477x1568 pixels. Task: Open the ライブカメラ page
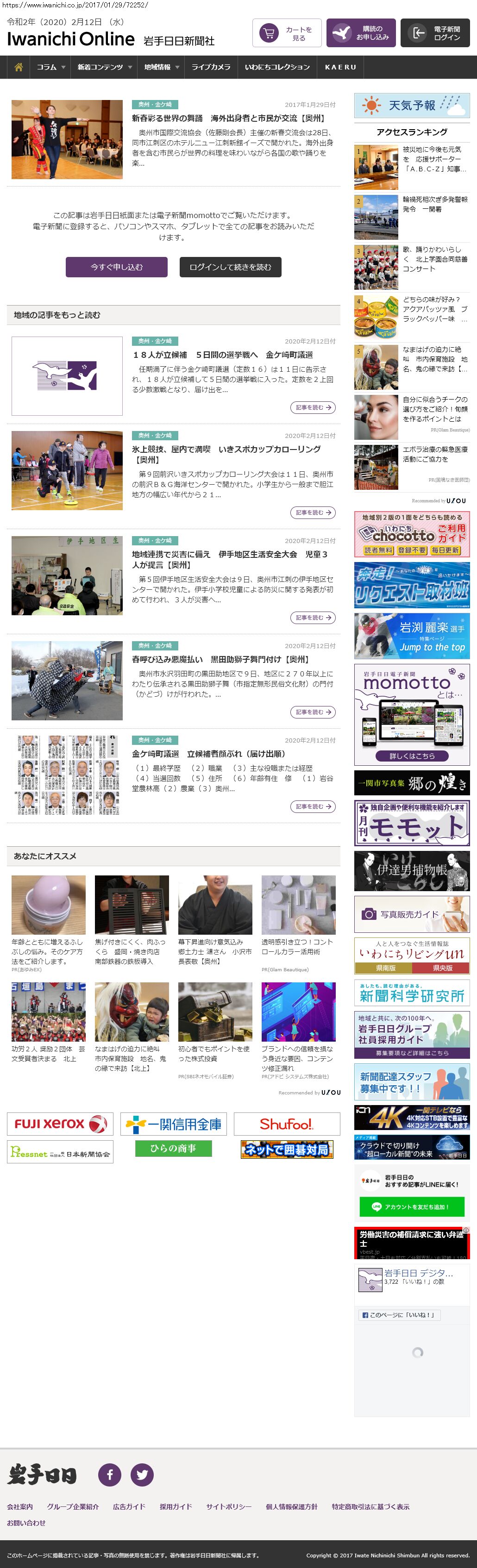[211, 67]
